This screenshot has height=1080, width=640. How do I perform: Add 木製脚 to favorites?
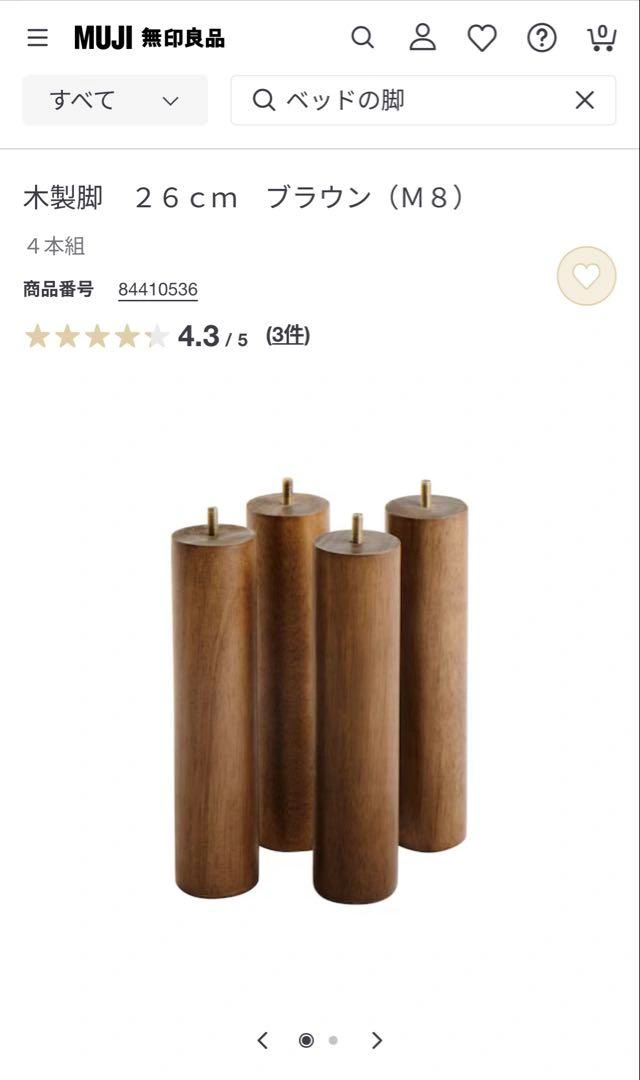coord(586,276)
